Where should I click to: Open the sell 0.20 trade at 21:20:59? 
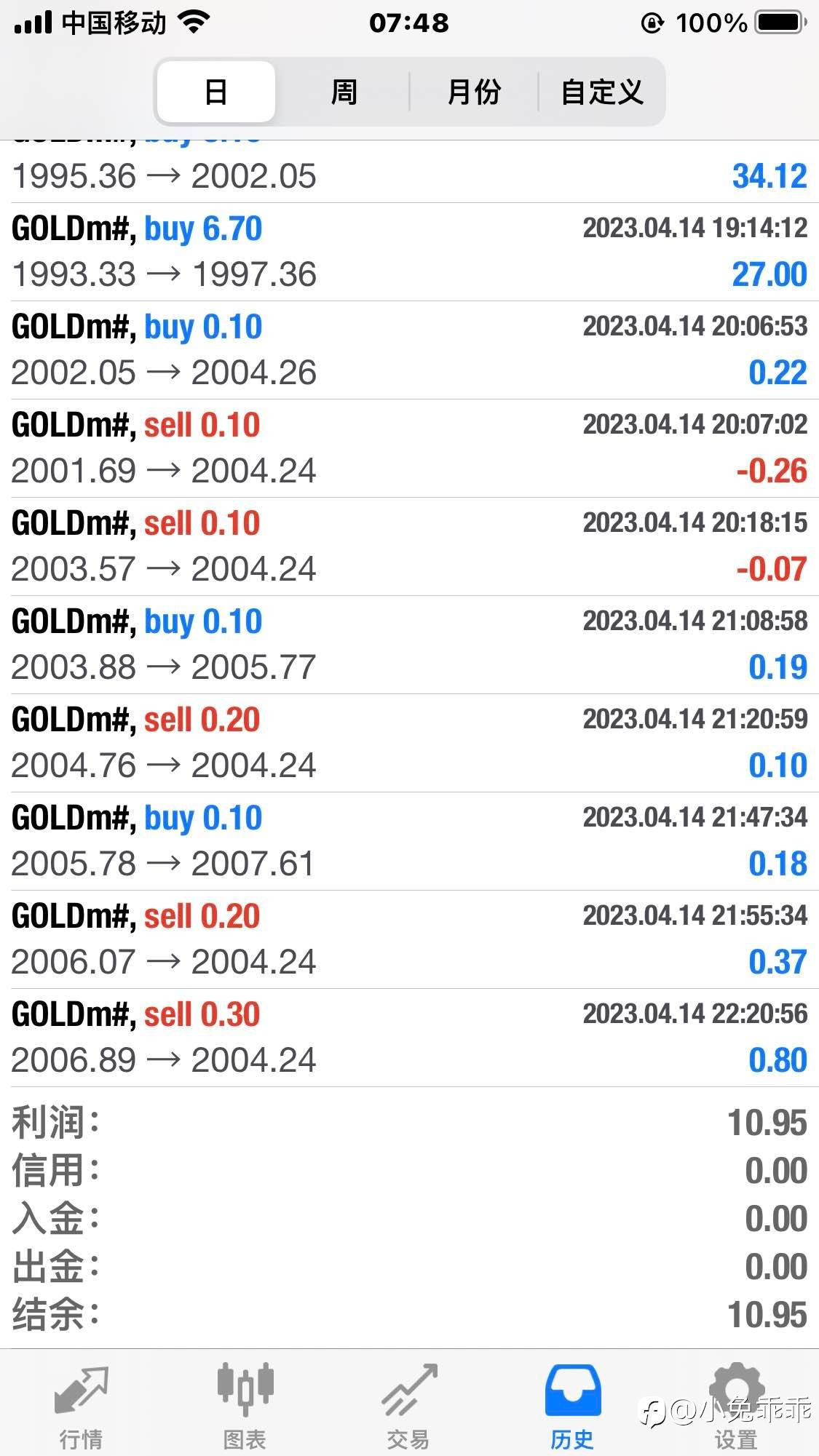point(409,743)
